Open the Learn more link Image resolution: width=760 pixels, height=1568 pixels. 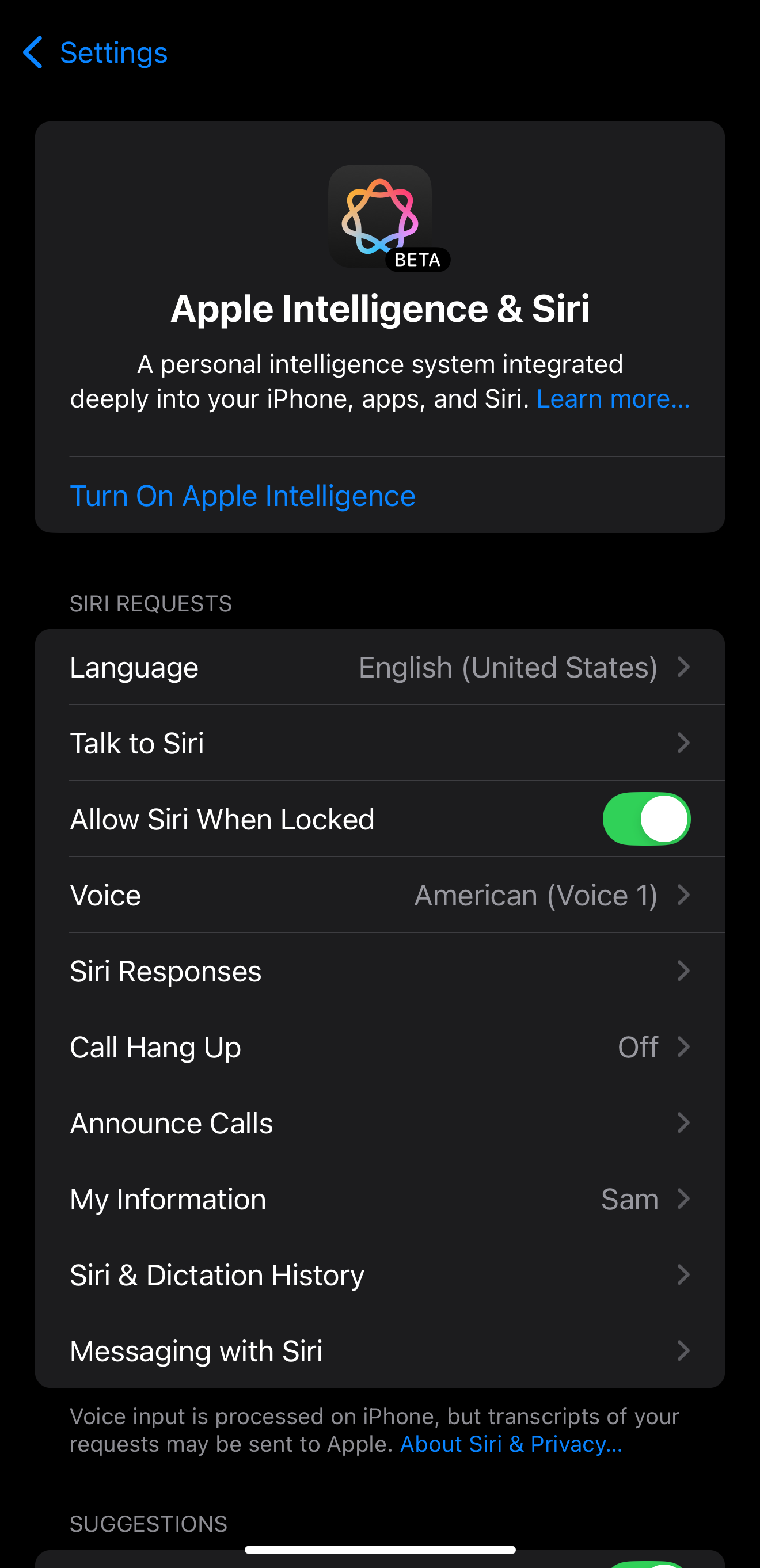pos(611,398)
